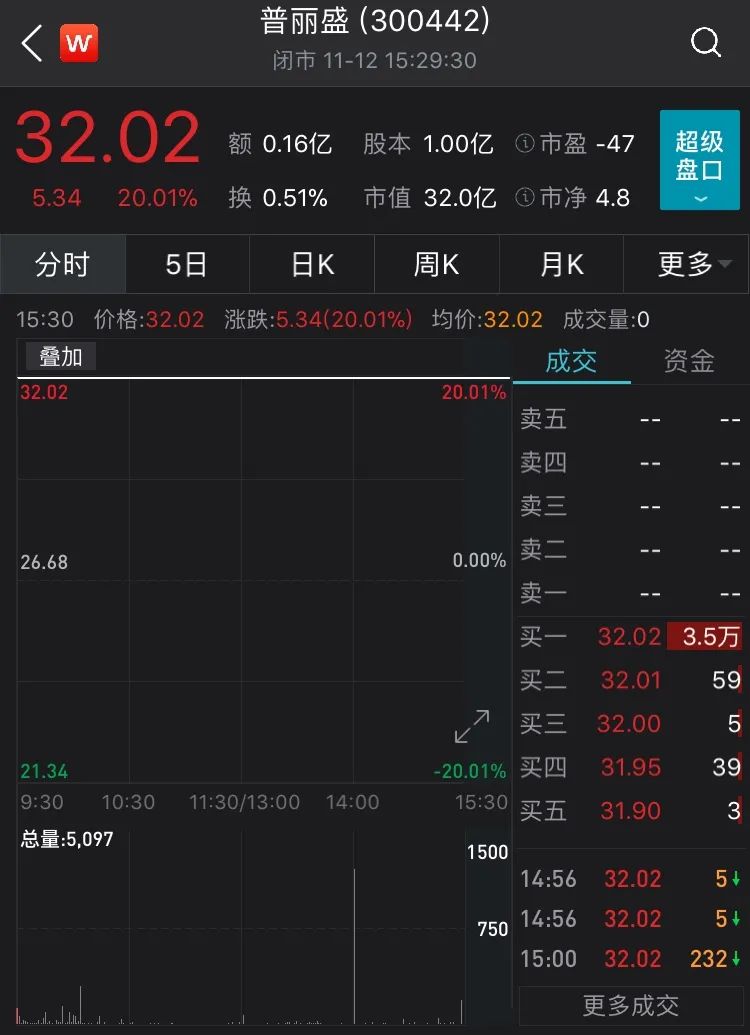Expand the 更多 chart type menu
Screen dimensions: 750x1035
click(x=686, y=263)
